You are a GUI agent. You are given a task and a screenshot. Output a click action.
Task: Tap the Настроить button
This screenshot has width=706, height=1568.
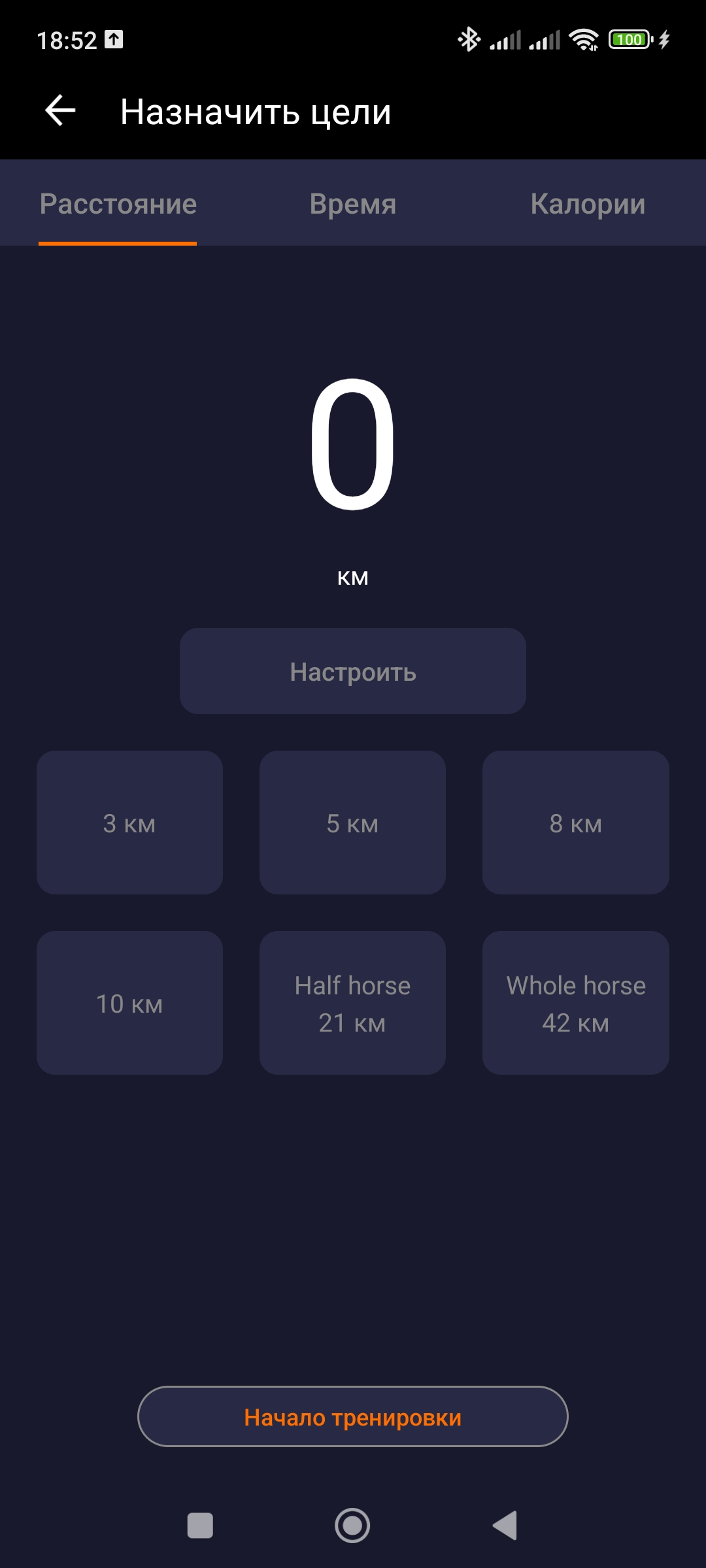[x=353, y=671]
